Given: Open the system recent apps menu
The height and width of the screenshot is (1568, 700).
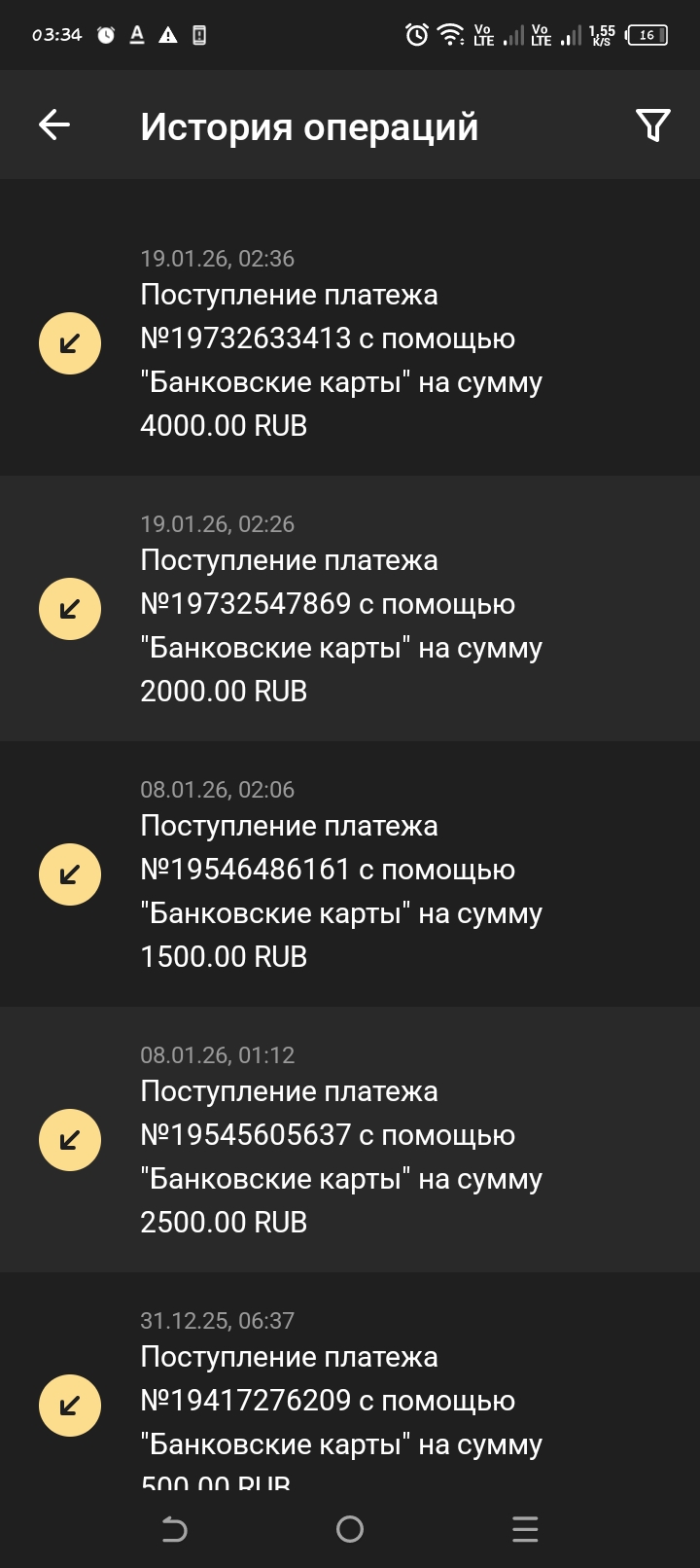Looking at the screenshot, I should pos(525,1530).
